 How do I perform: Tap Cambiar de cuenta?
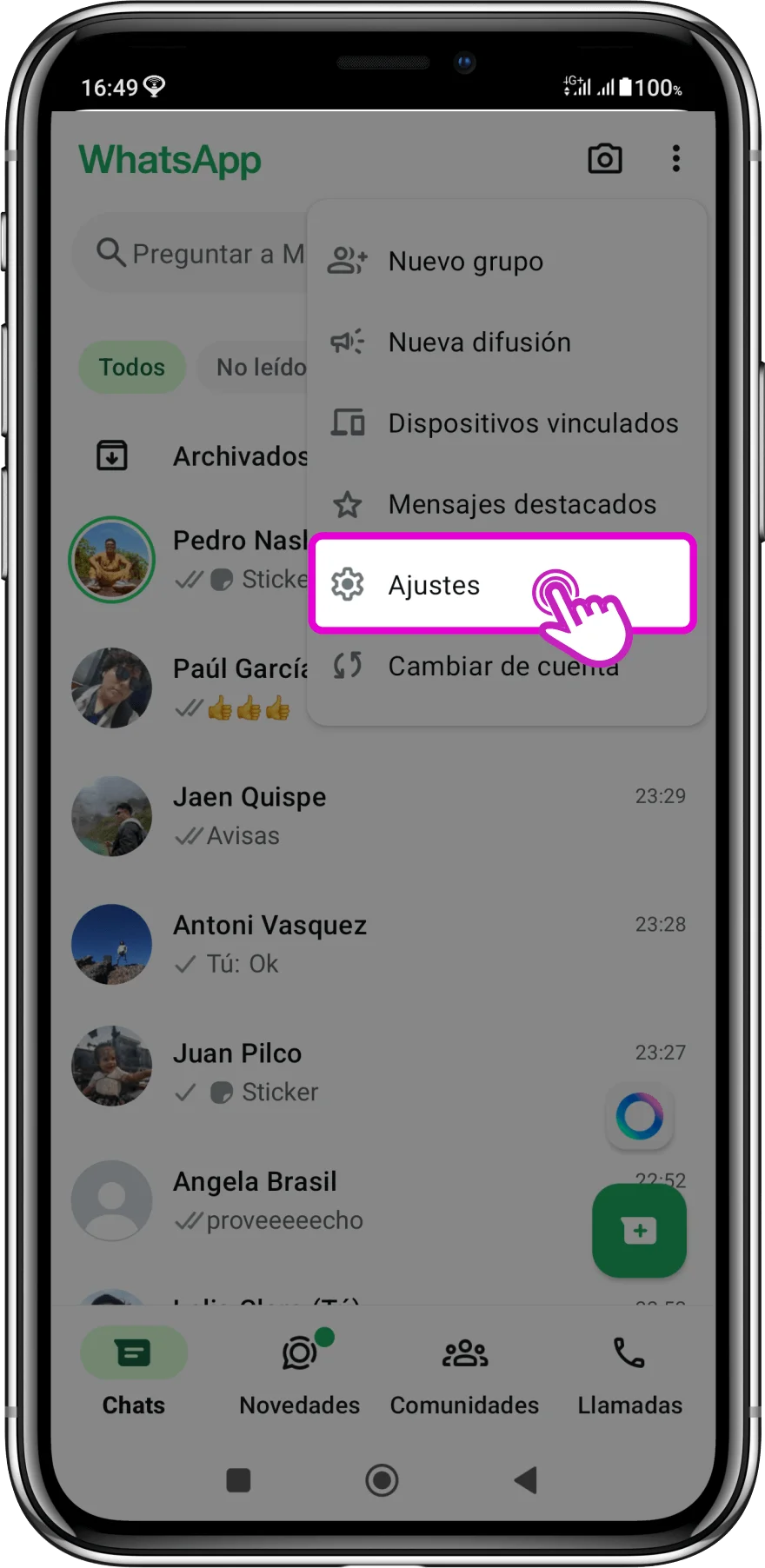502,667
